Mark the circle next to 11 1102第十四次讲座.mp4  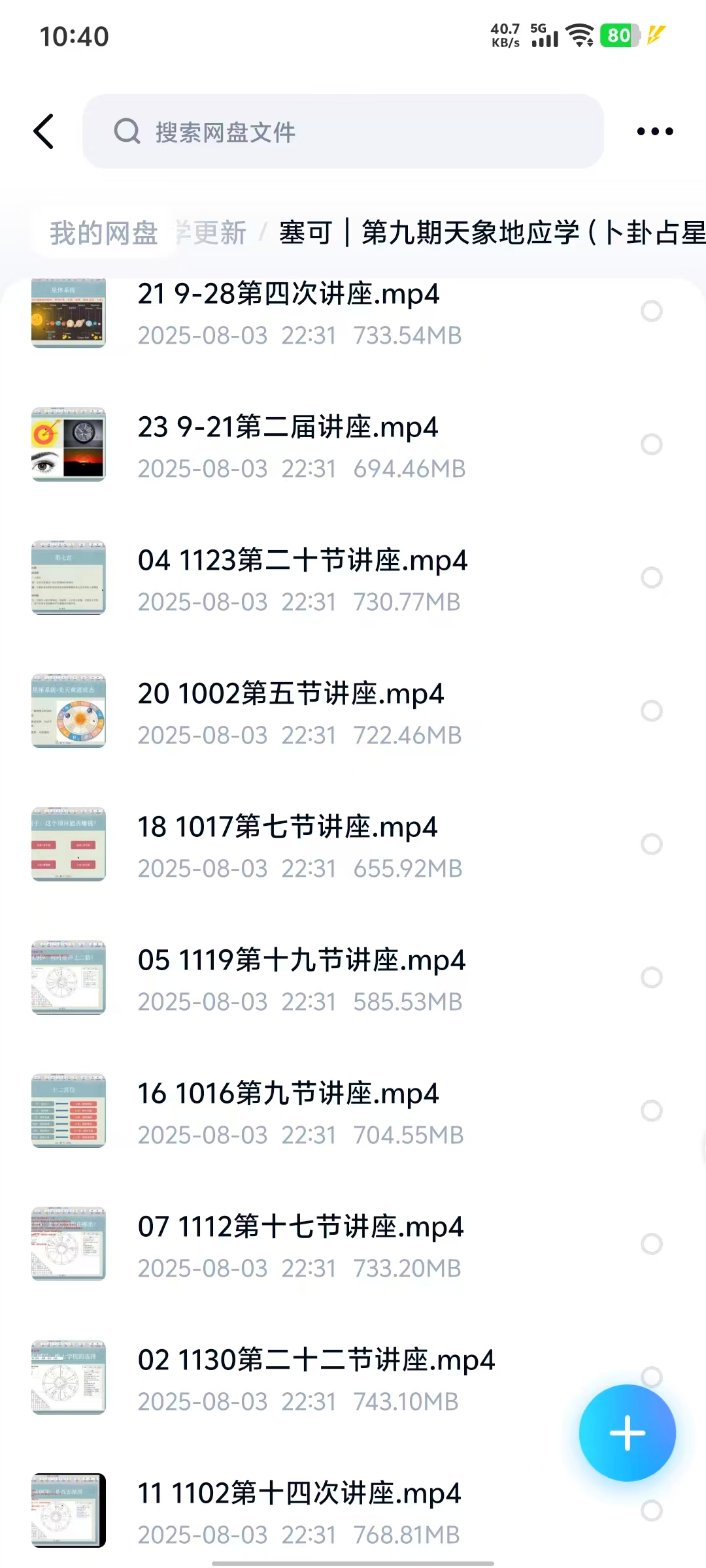tap(651, 1511)
